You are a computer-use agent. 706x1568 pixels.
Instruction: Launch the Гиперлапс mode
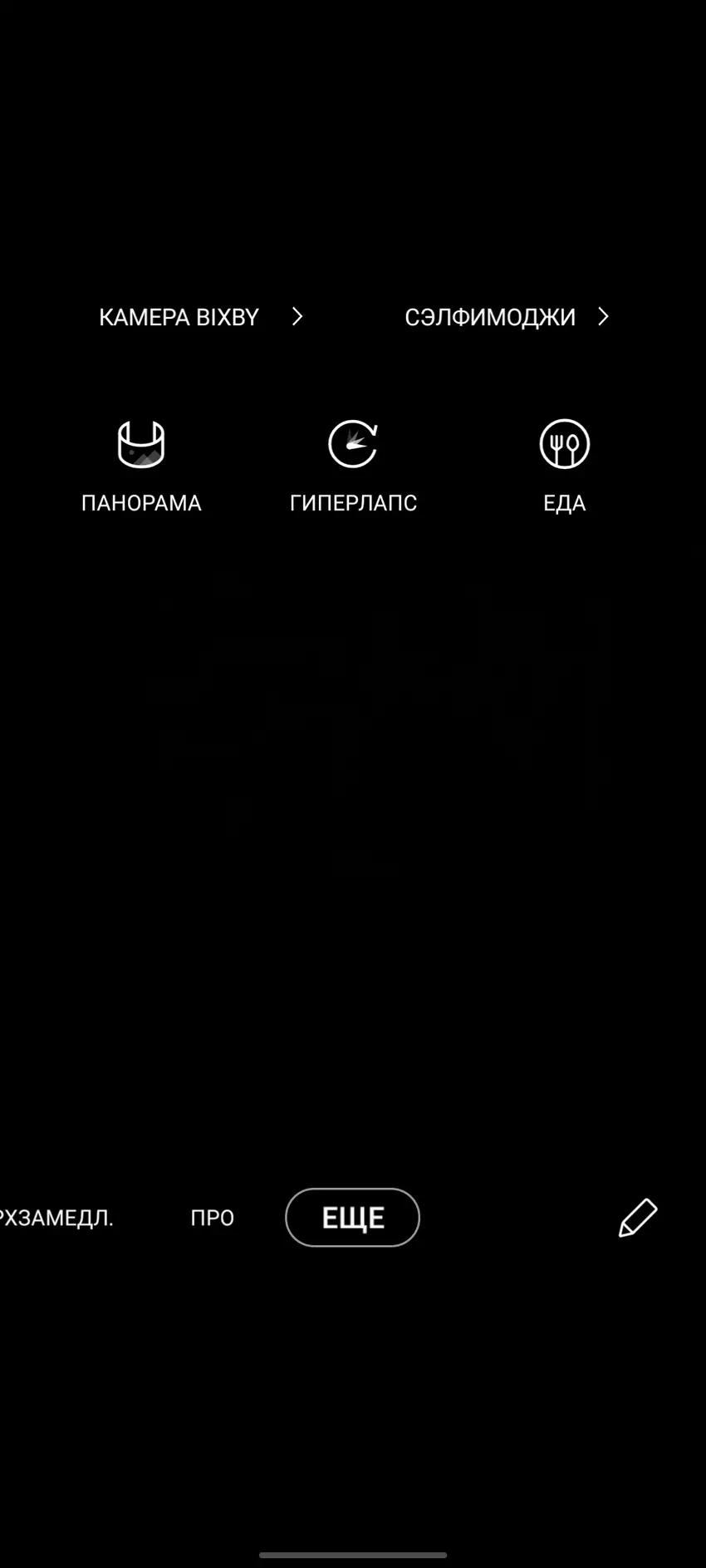pos(353,466)
